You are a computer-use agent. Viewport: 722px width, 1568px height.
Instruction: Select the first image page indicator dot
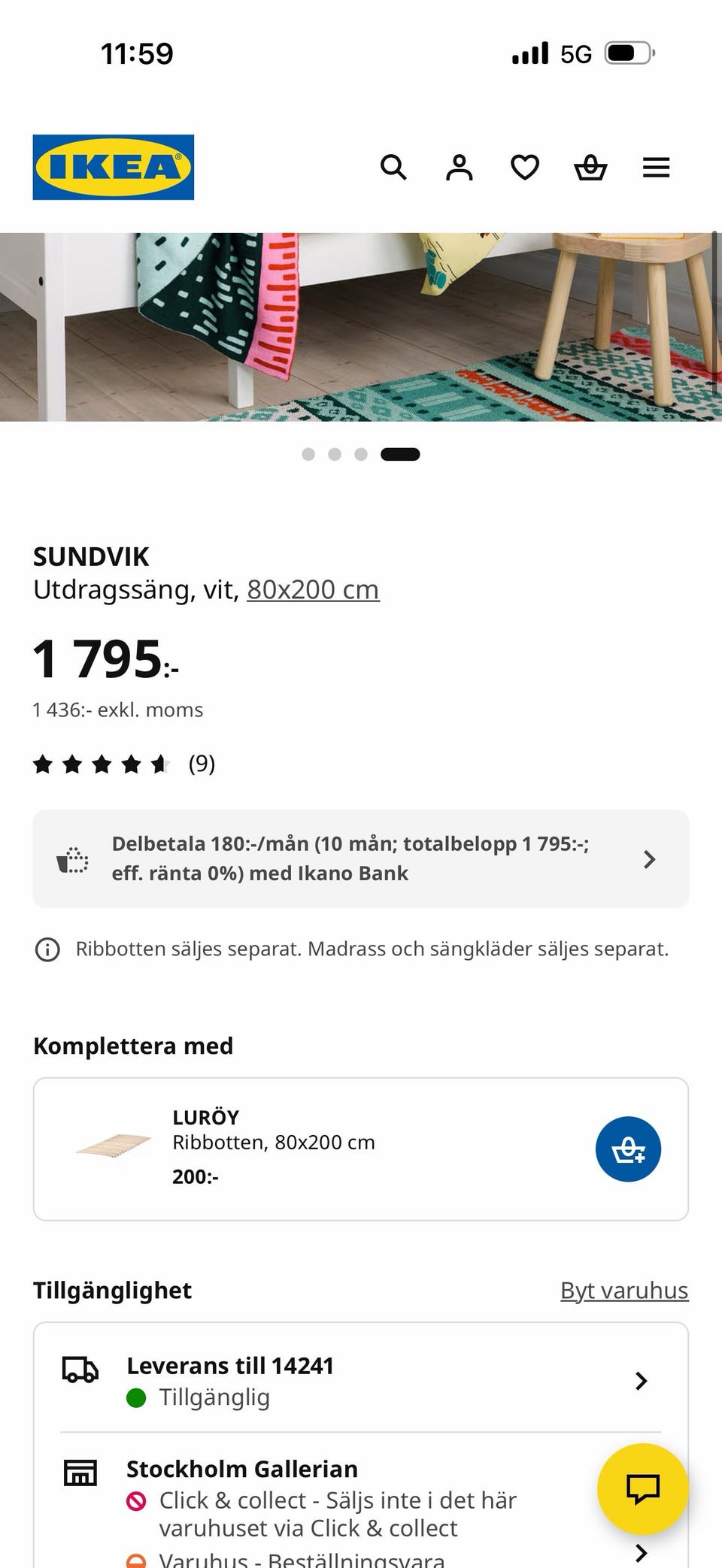[x=308, y=454]
